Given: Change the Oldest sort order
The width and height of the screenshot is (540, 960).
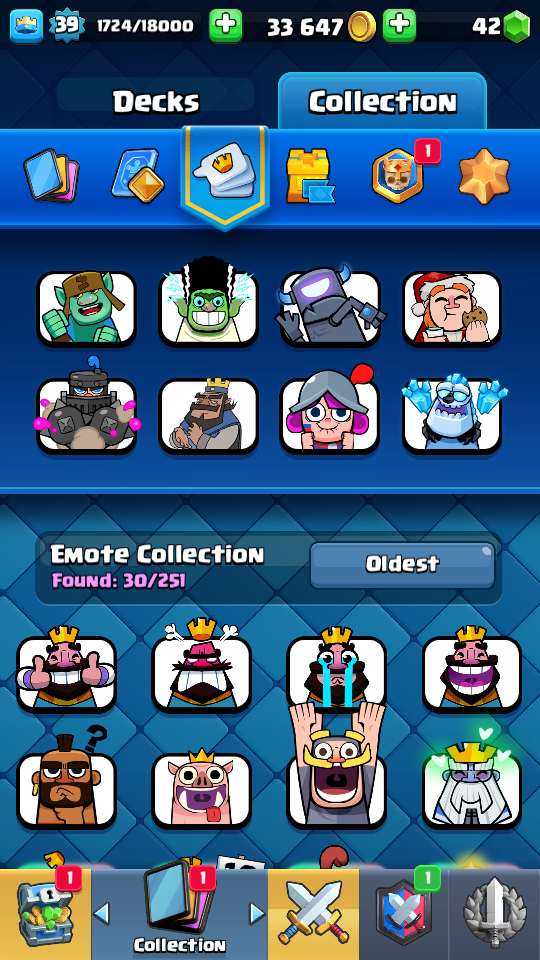Looking at the screenshot, I should (402, 563).
